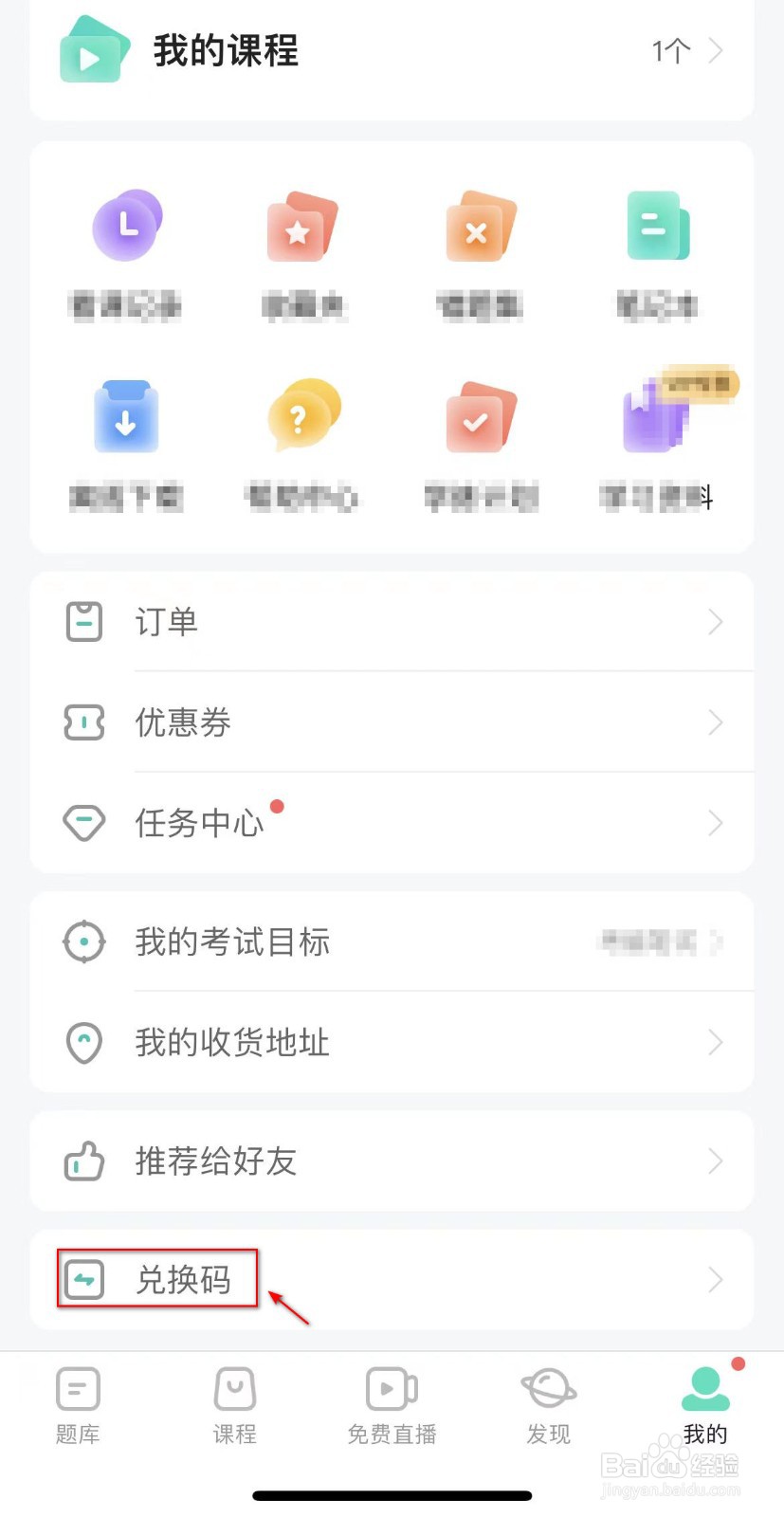Open 我的课程 row
This screenshot has height=1517, width=784.
tap(392, 50)
